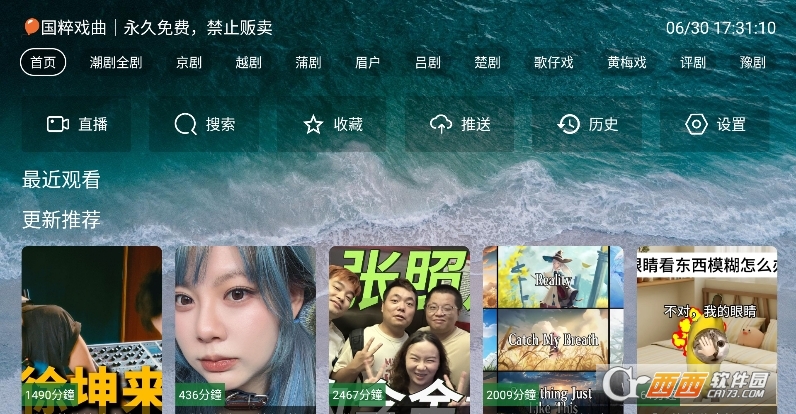Select the 豫剧 tab
The image size is (796, 414).
[753, 62]
